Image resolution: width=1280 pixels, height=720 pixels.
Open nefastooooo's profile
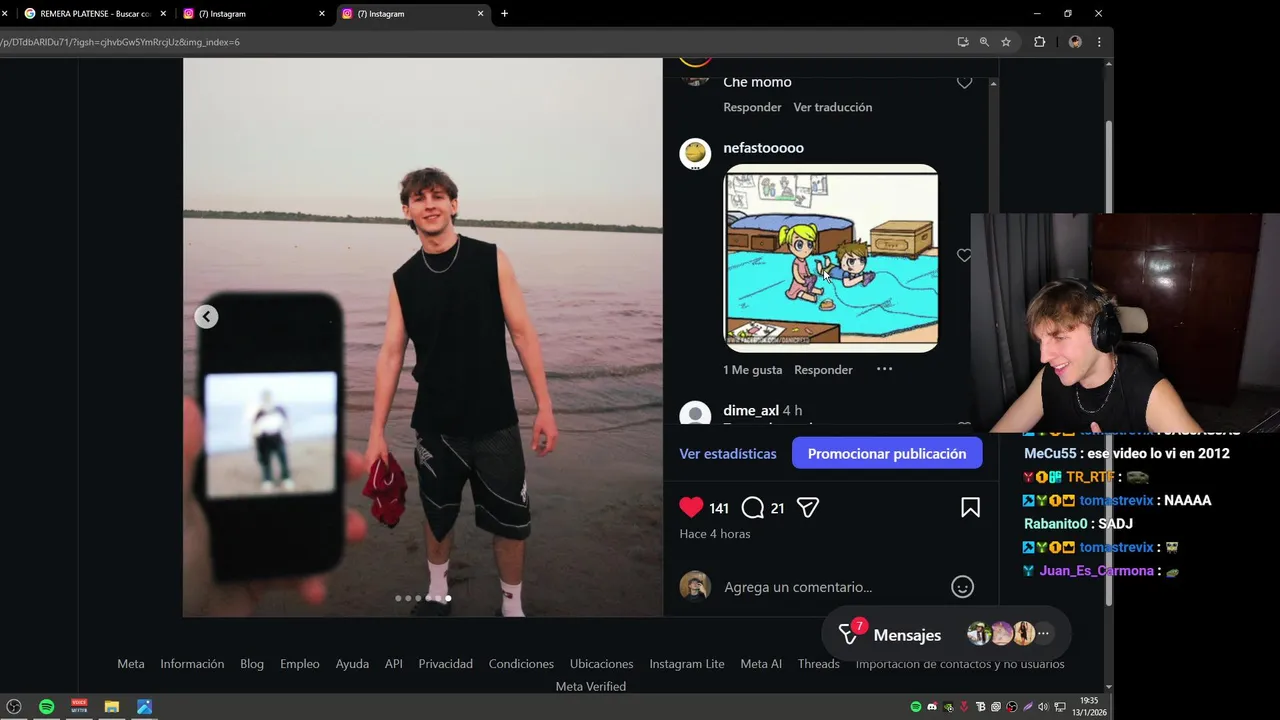763,148
